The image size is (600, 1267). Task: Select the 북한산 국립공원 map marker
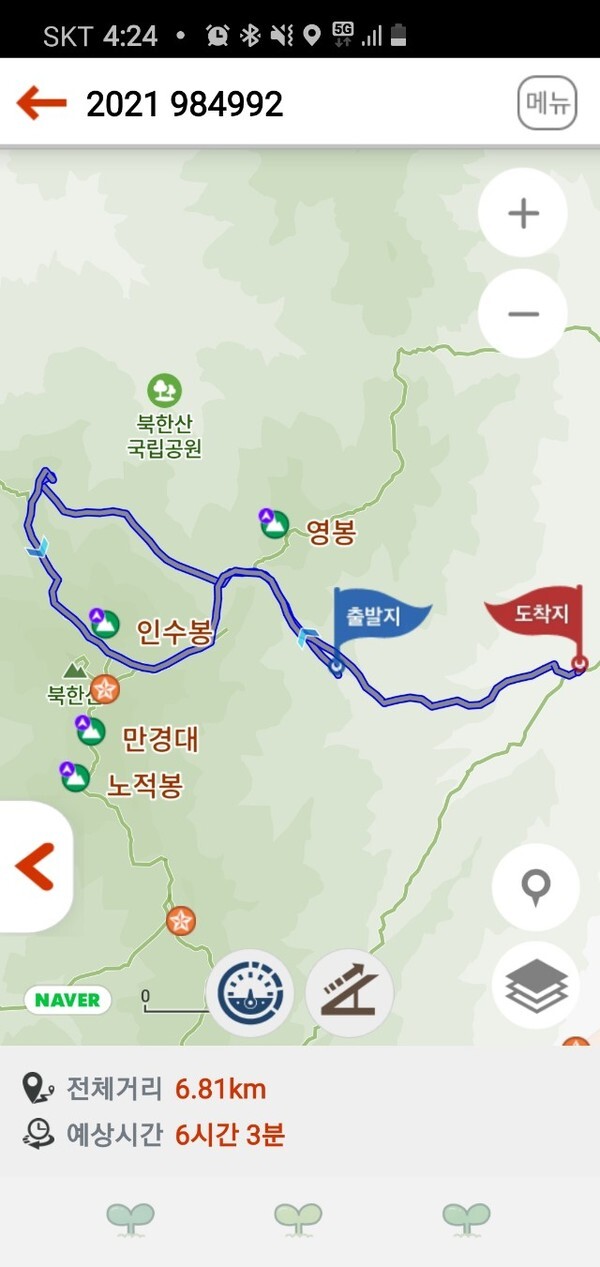click(164, 389)
